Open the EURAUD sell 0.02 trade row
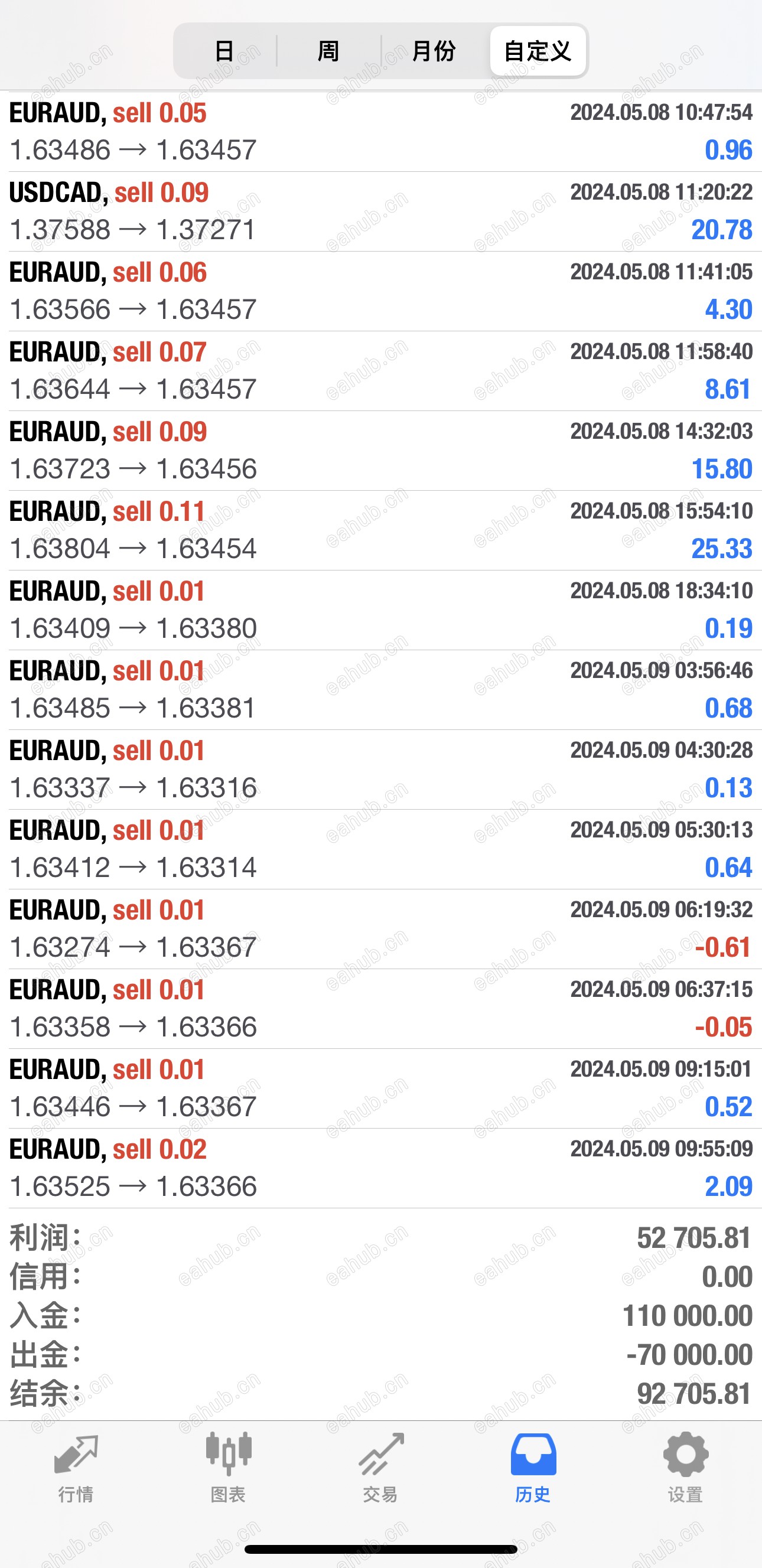The image size is (762, 1568). pyautogui.click(x=381, y=1169)
